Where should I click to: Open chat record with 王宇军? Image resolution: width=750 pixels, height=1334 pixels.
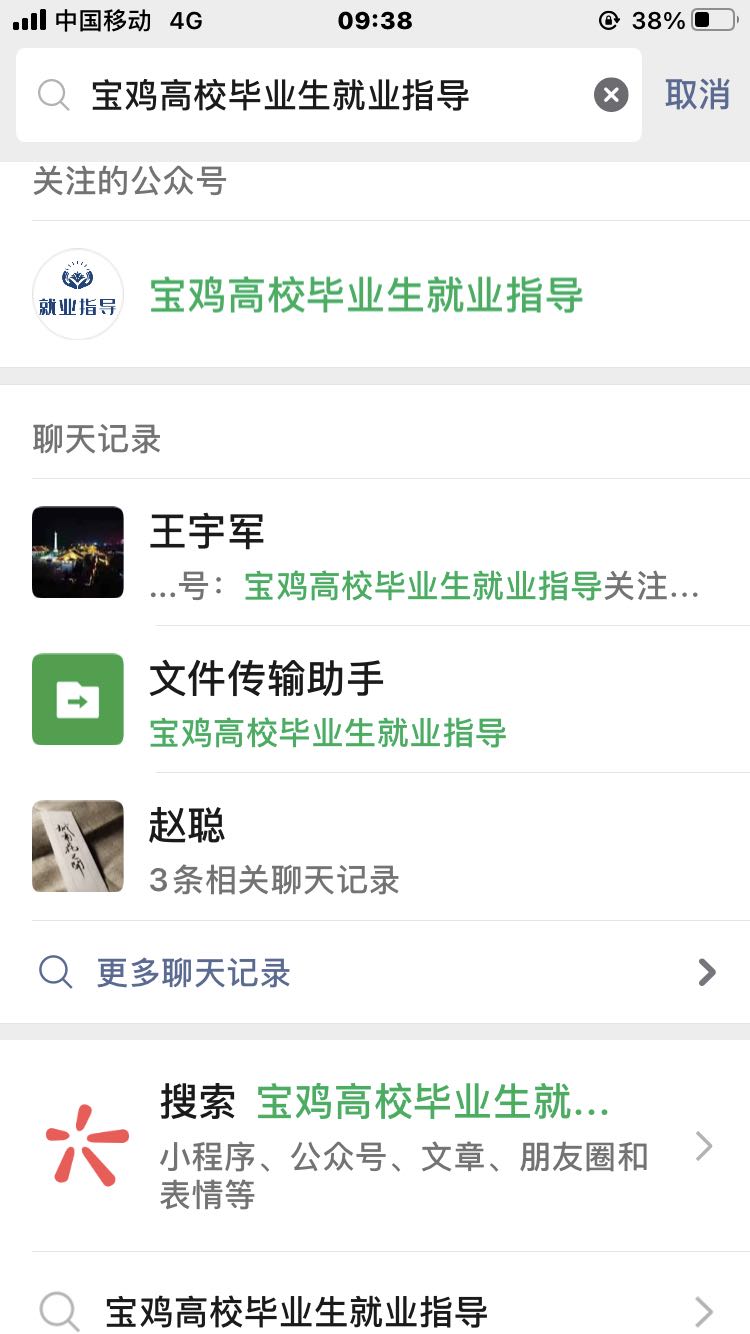click(390, 552)
